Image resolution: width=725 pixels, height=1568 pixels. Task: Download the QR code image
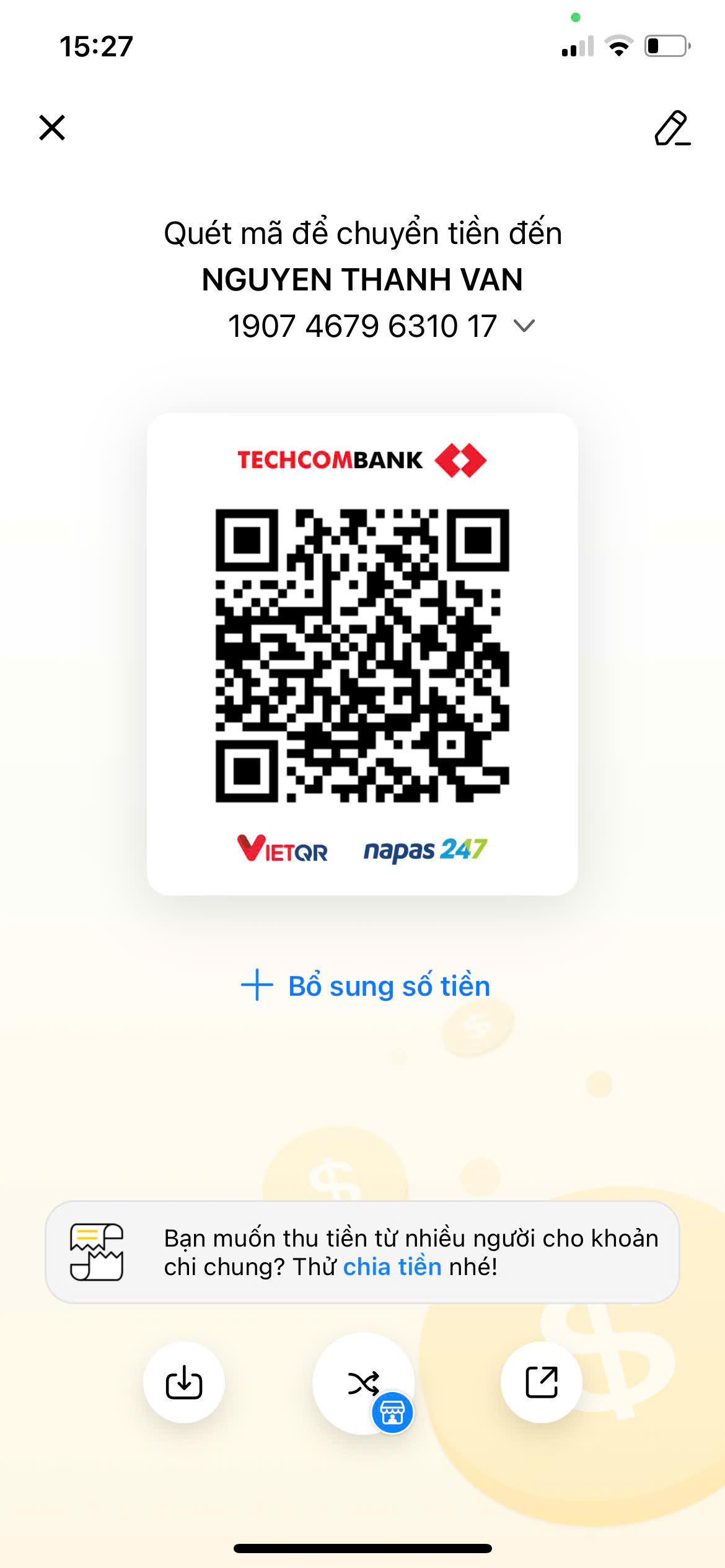pyautogui.click(x=184, y=1382)
